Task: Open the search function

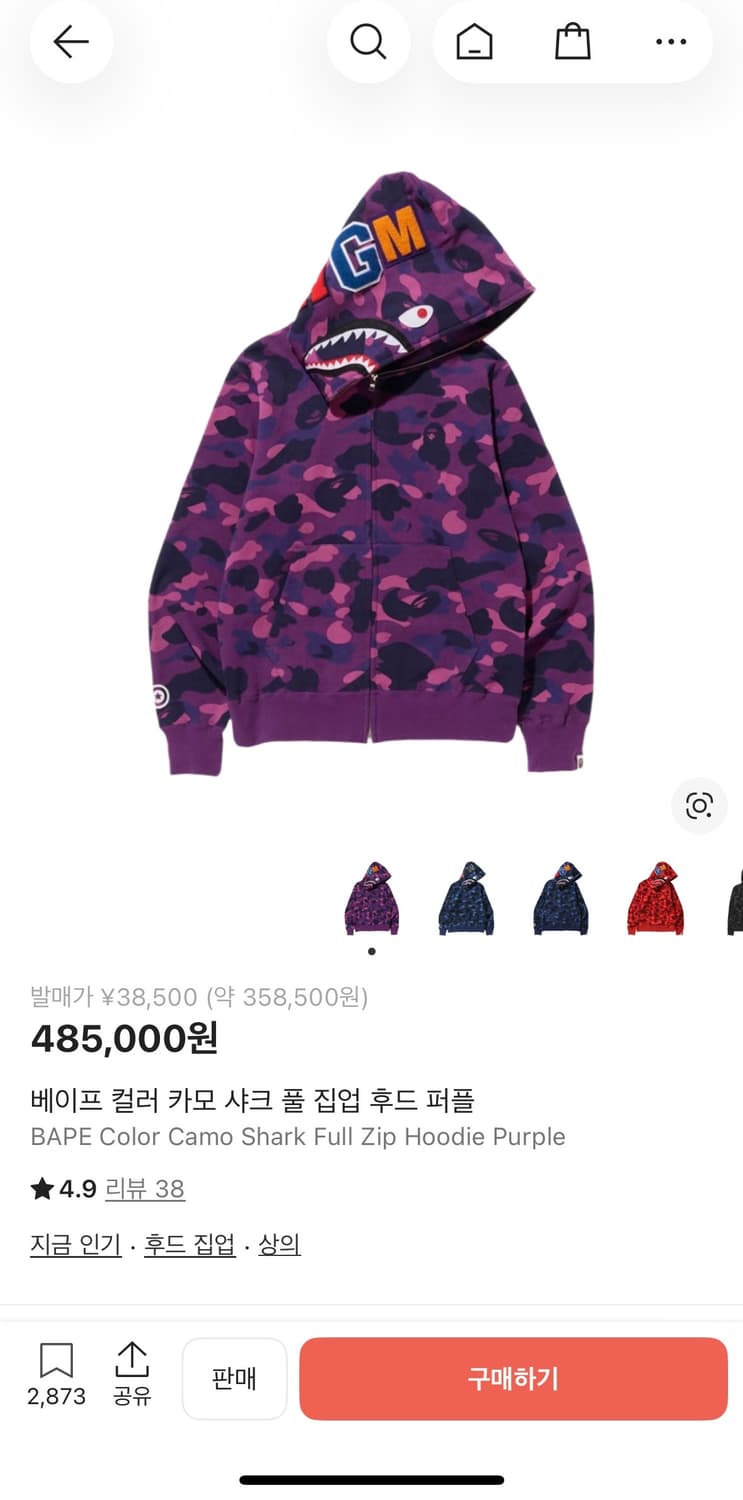Action: coord(369,42)
